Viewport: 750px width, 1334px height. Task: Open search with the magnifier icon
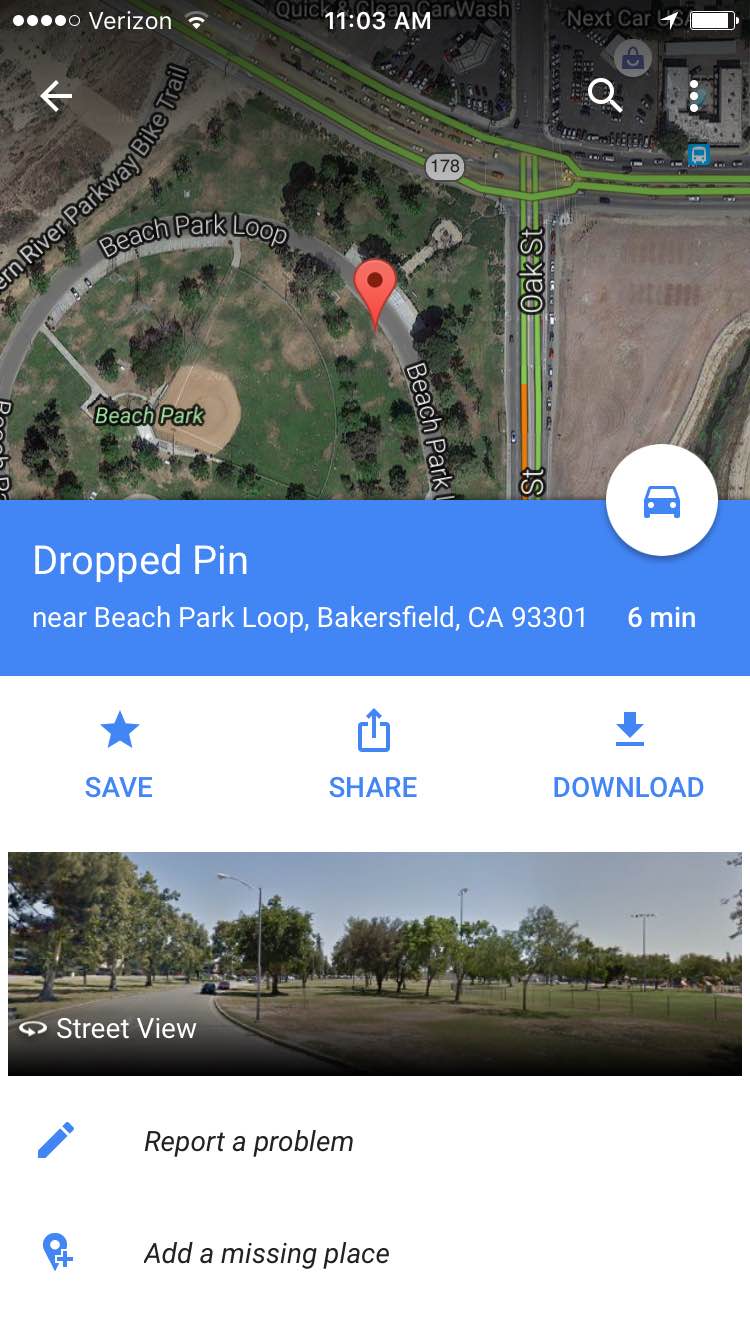[605, 96]
